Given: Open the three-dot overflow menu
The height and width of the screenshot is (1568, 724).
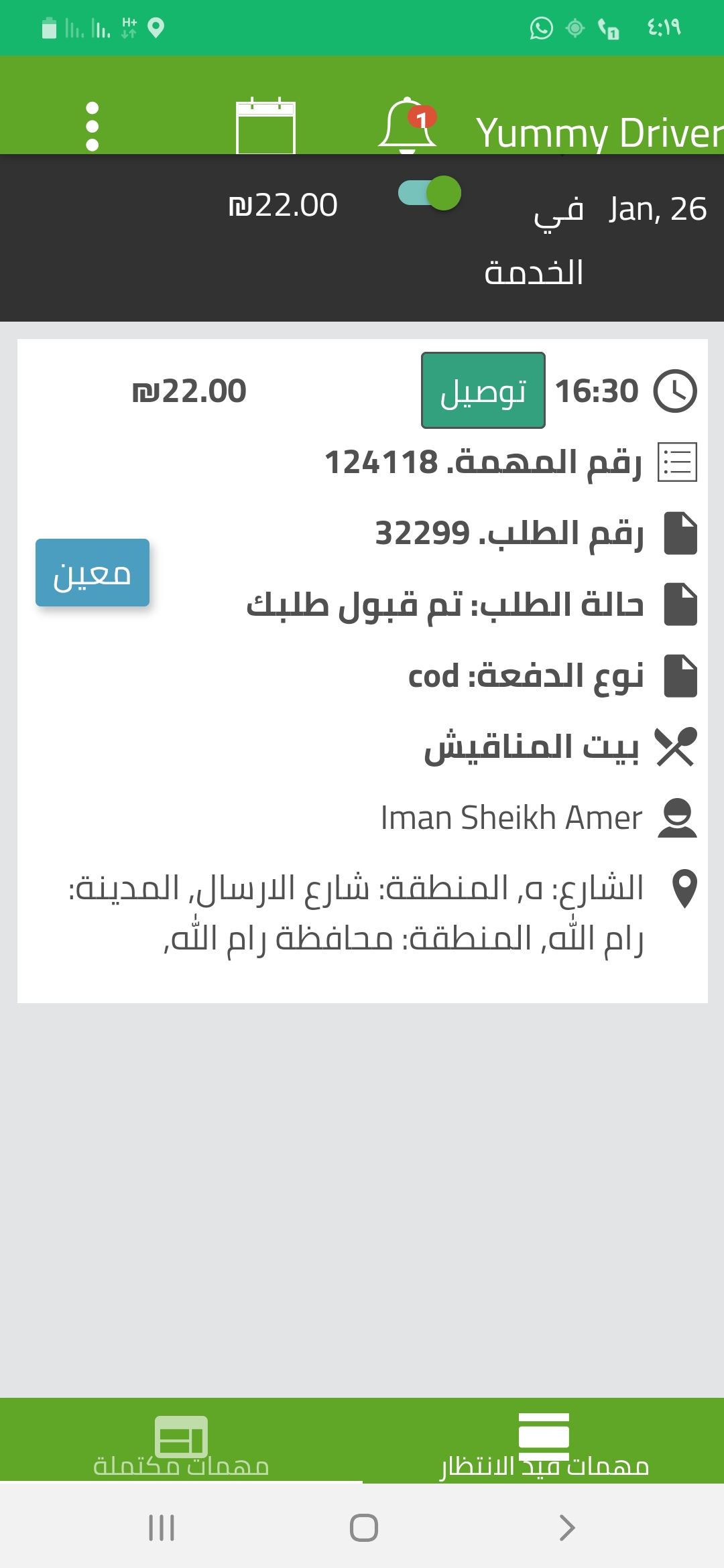Looking at the screenshot, I should point(93,126).
